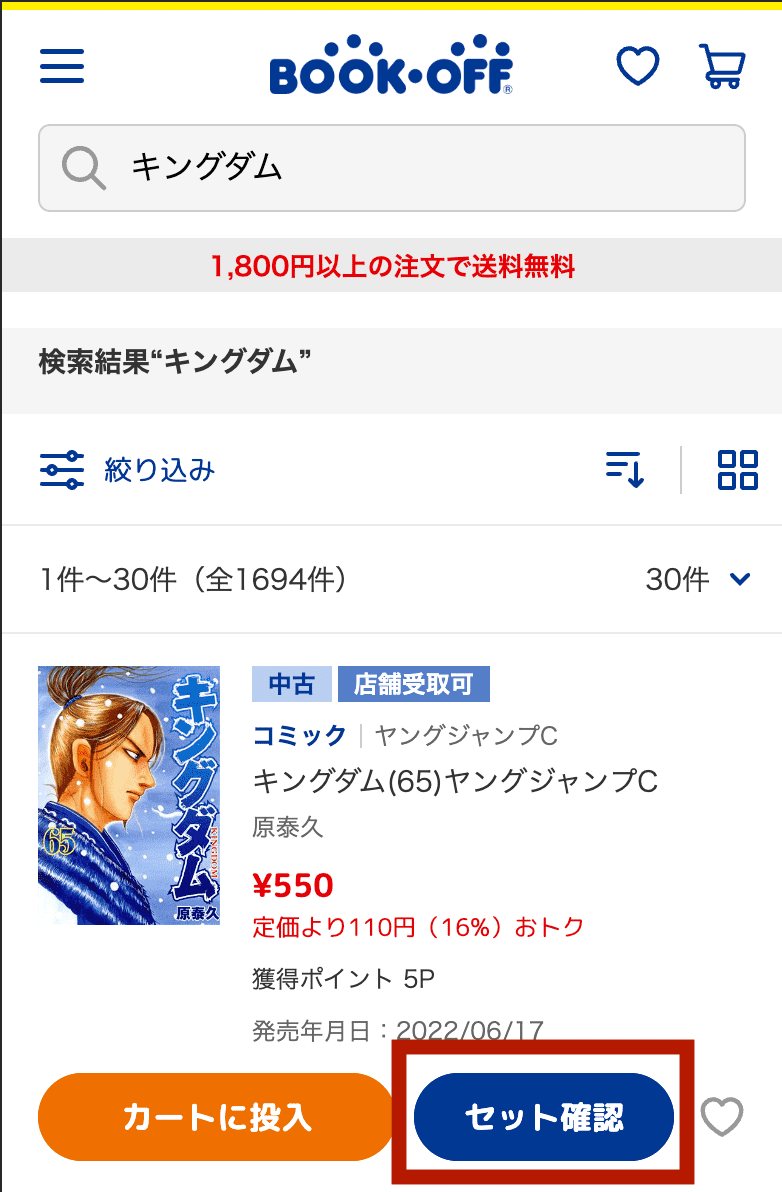This screenshot has width=782, height=1192.
Task: Open キングダム(65)ヤングジャンプC title link
Action: tap(455, 781)
